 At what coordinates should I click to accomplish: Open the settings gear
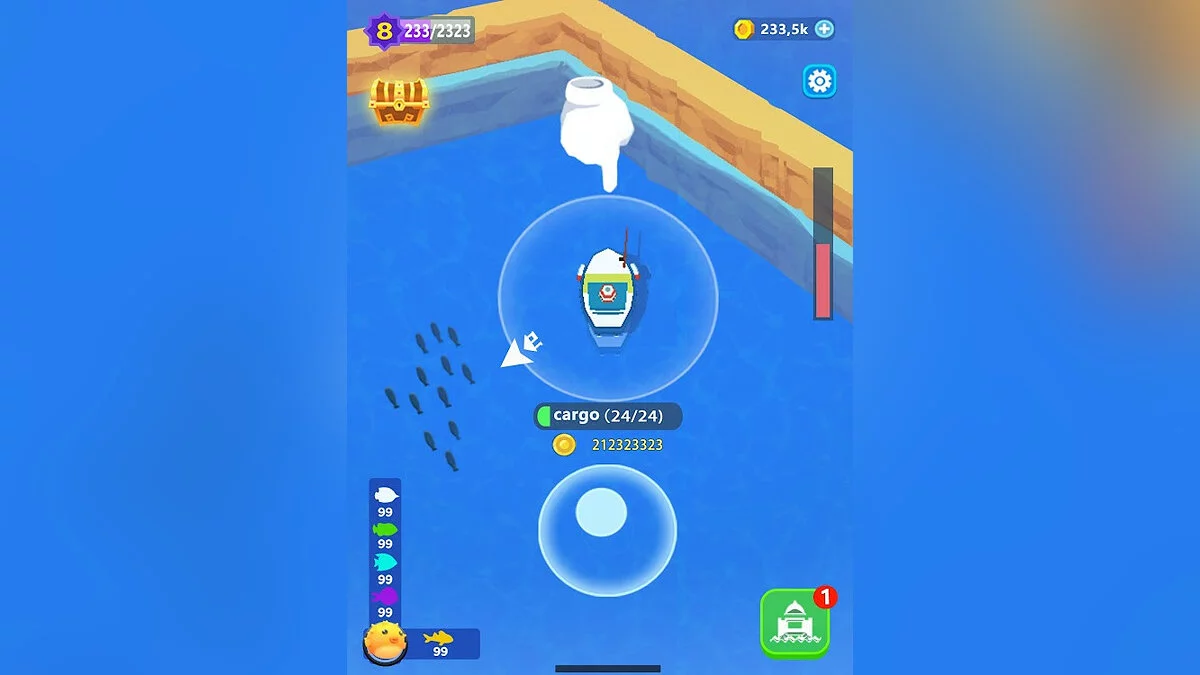pos(819,81)
